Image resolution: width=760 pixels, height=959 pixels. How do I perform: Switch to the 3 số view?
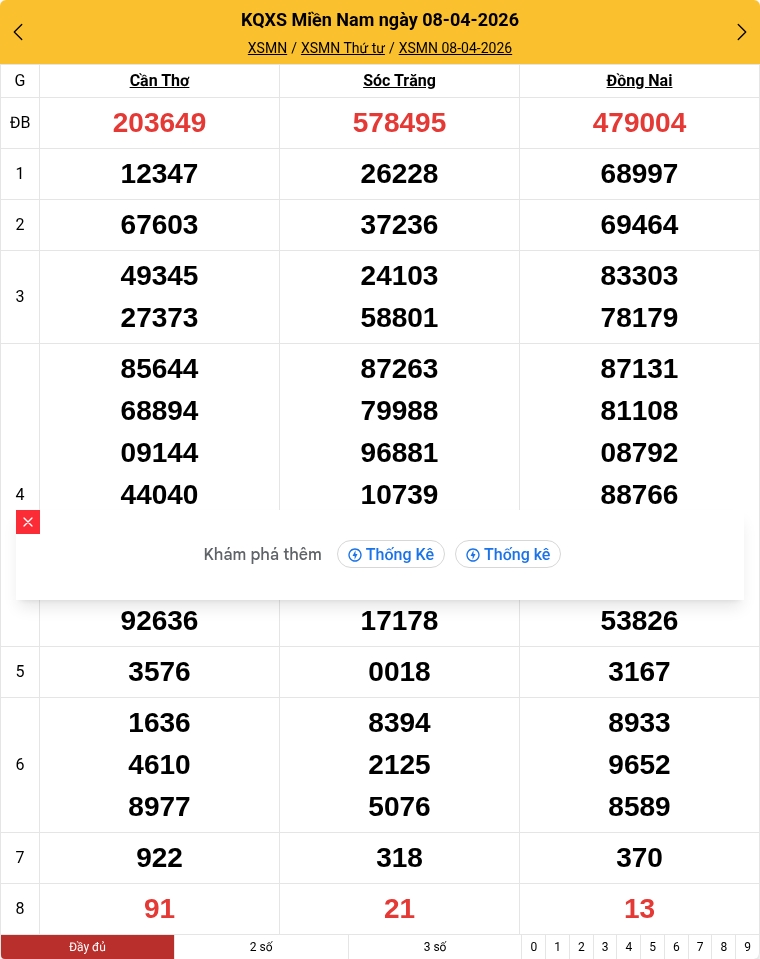(x=434, y=947)
